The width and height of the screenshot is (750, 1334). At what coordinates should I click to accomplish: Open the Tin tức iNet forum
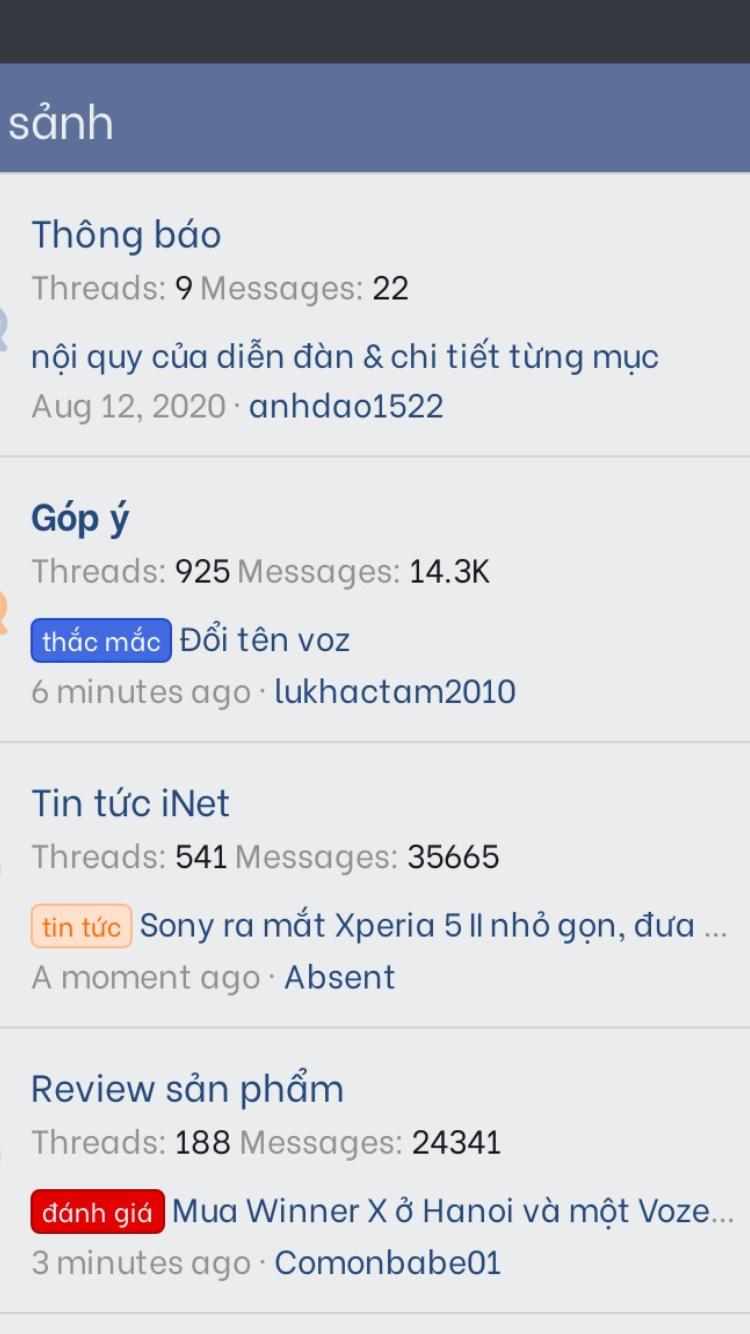[130, 804]
